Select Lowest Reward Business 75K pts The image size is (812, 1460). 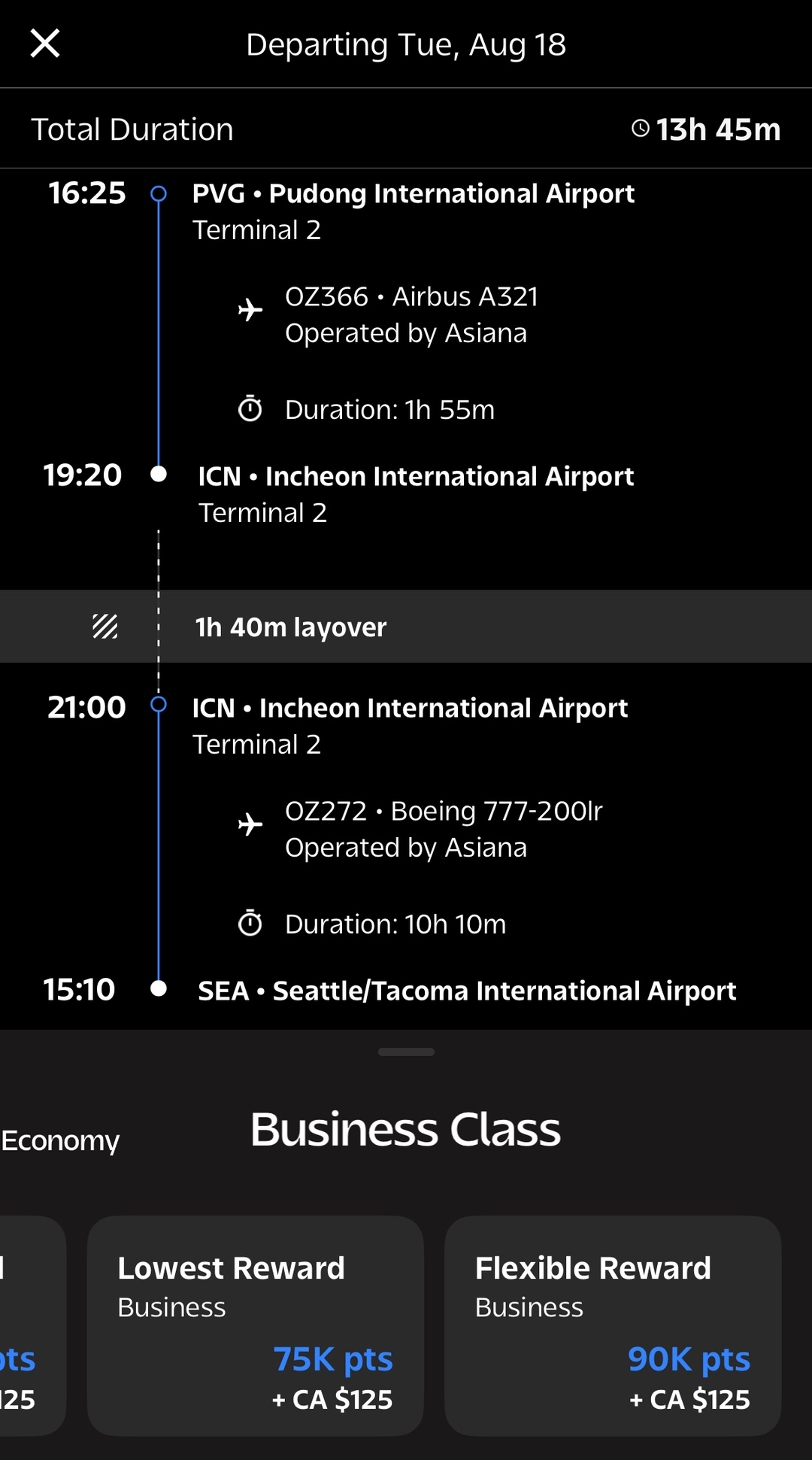(256, 1325)
